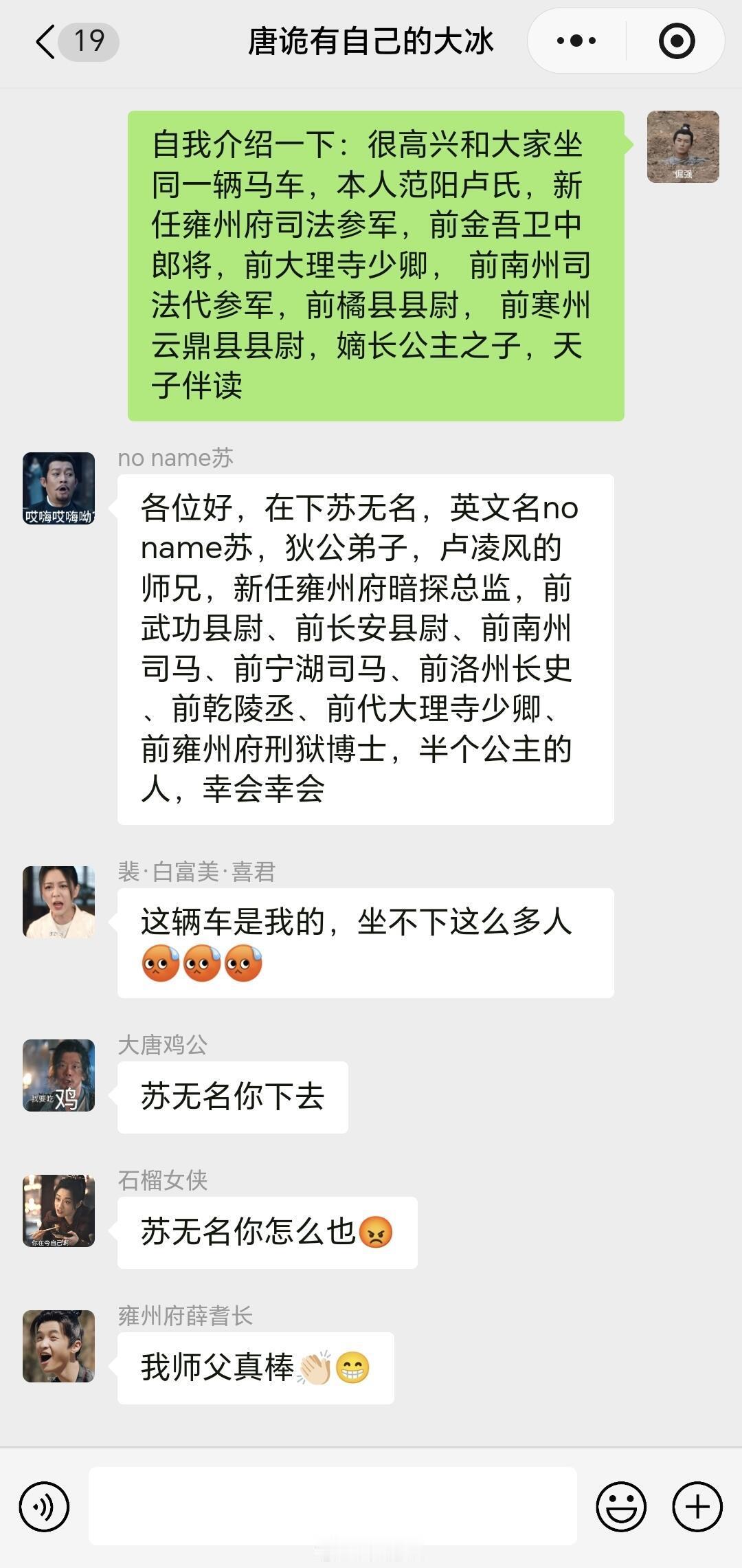Image resolution: width=742 pixels, height=1568 pixels.
Task: Click the message 苏无名你下去
Action: (x=234, y=1098)
